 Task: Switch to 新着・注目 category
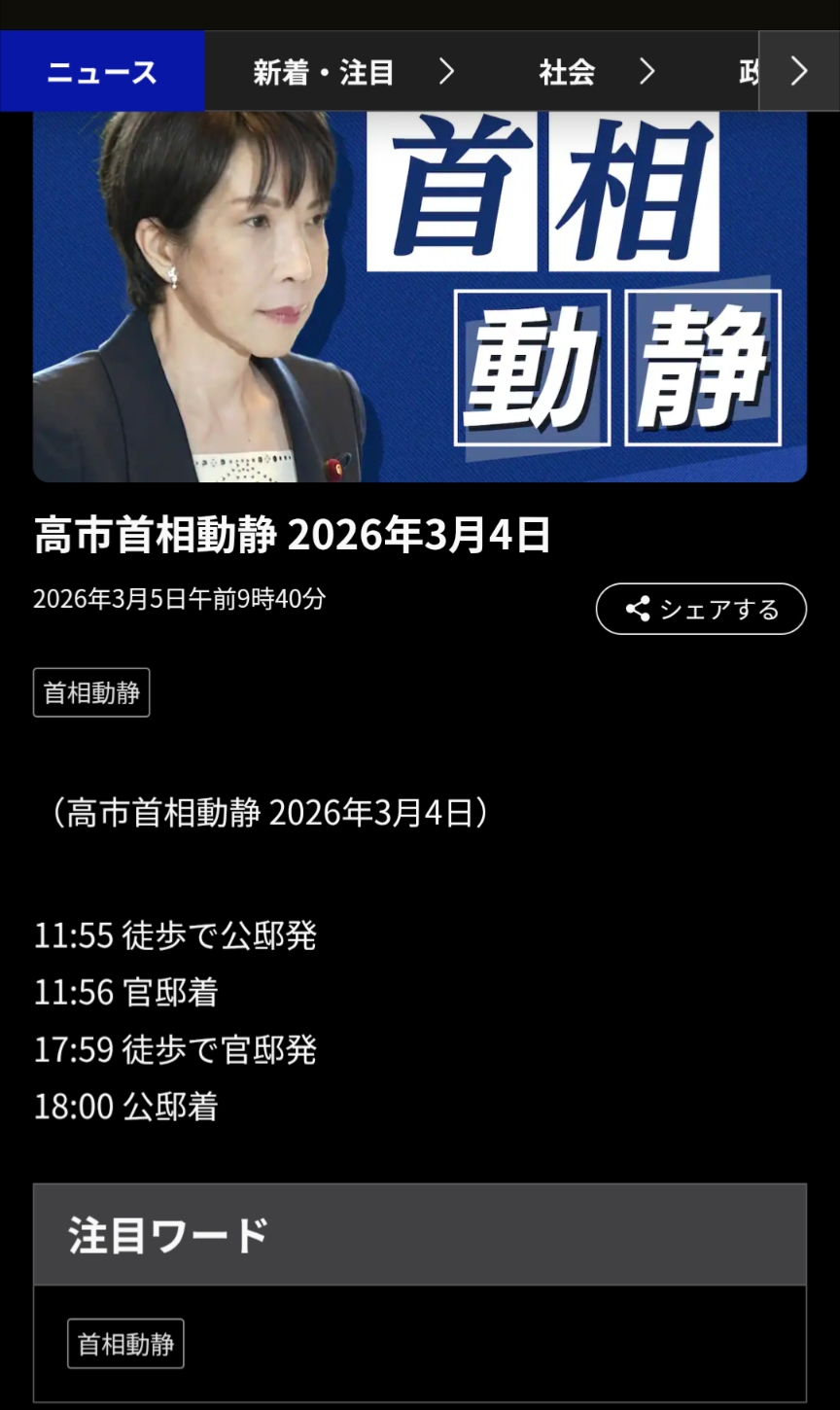352,72
